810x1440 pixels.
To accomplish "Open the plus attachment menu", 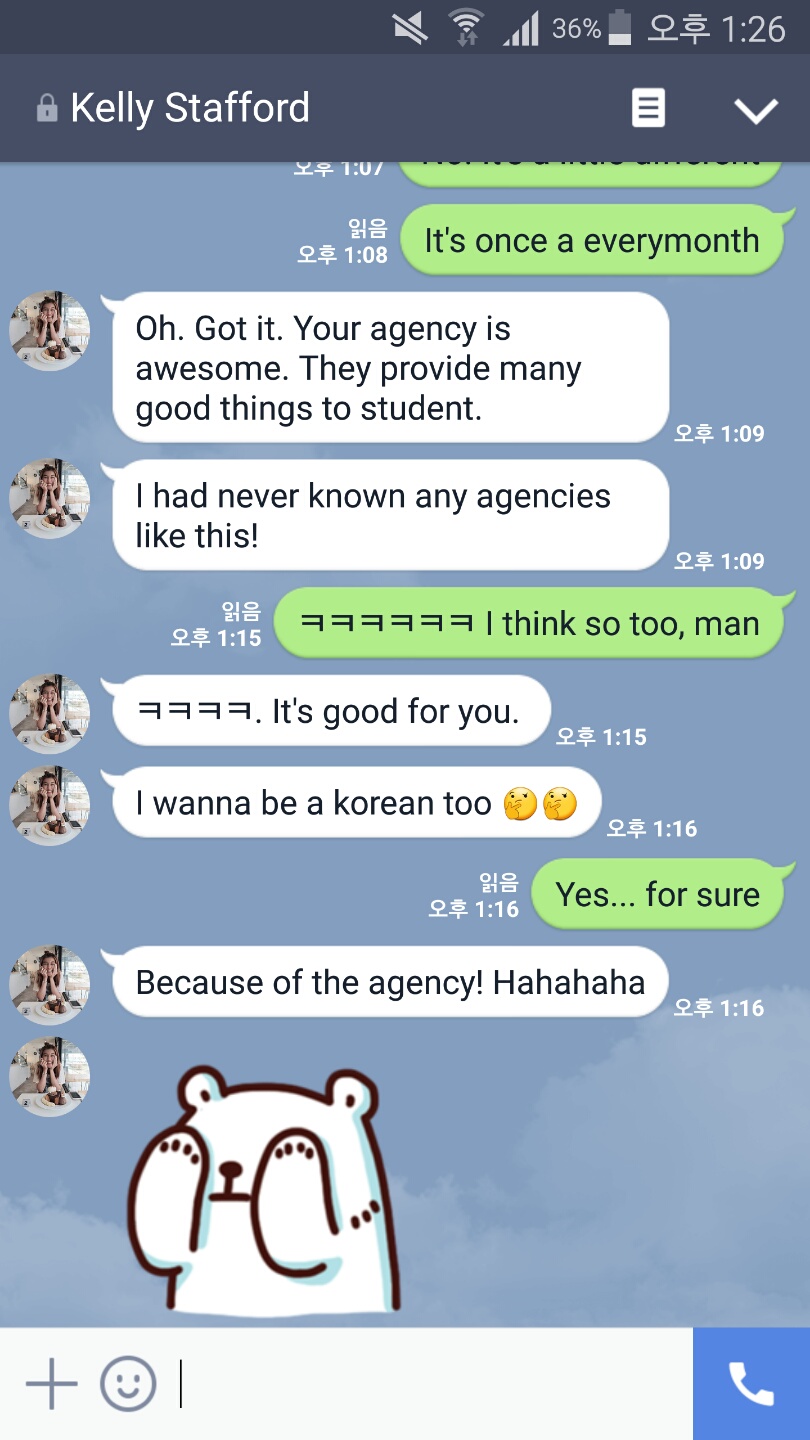I will tap(51, 1384).
